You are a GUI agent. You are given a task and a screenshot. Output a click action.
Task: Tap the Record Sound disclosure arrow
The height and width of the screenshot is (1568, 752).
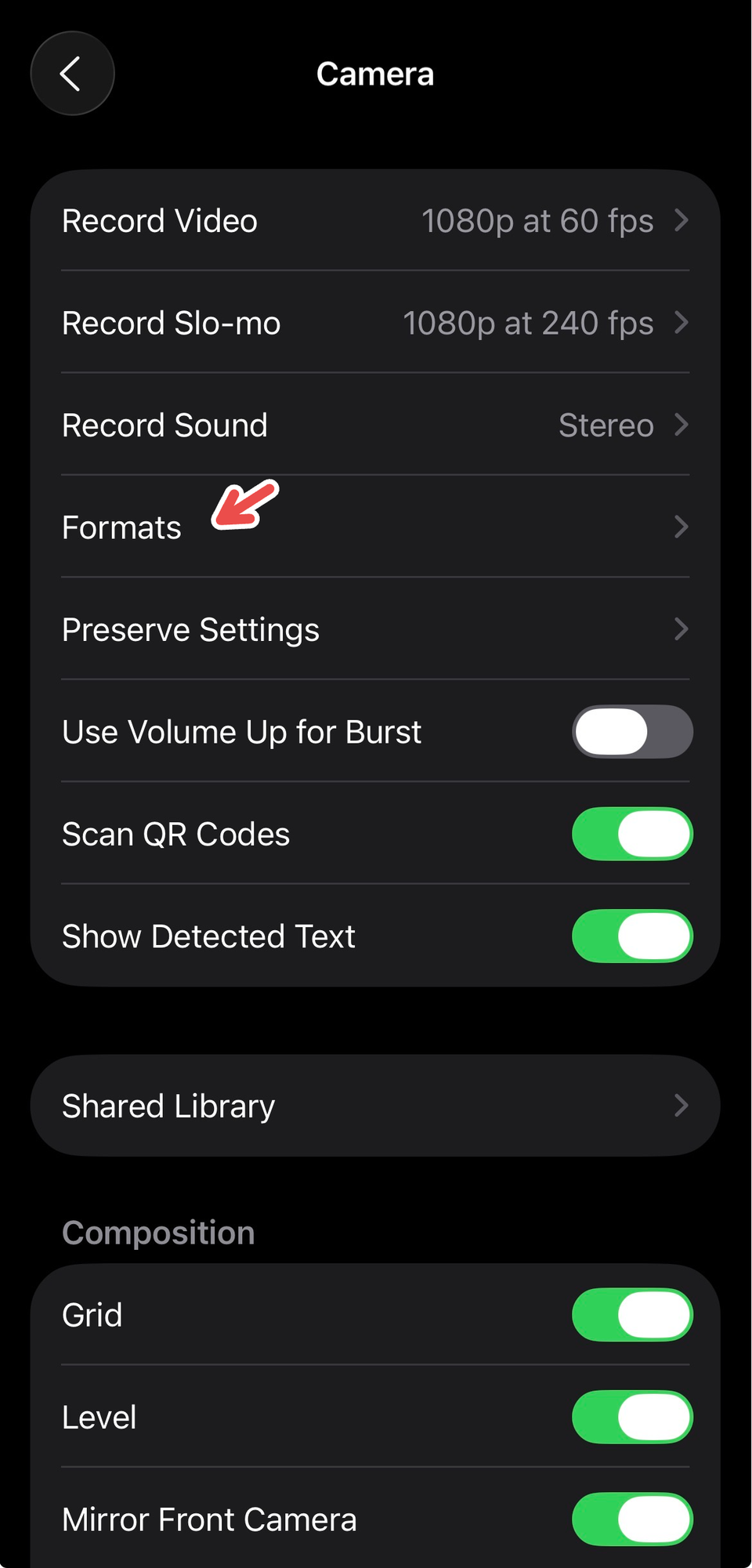[681, 425]
